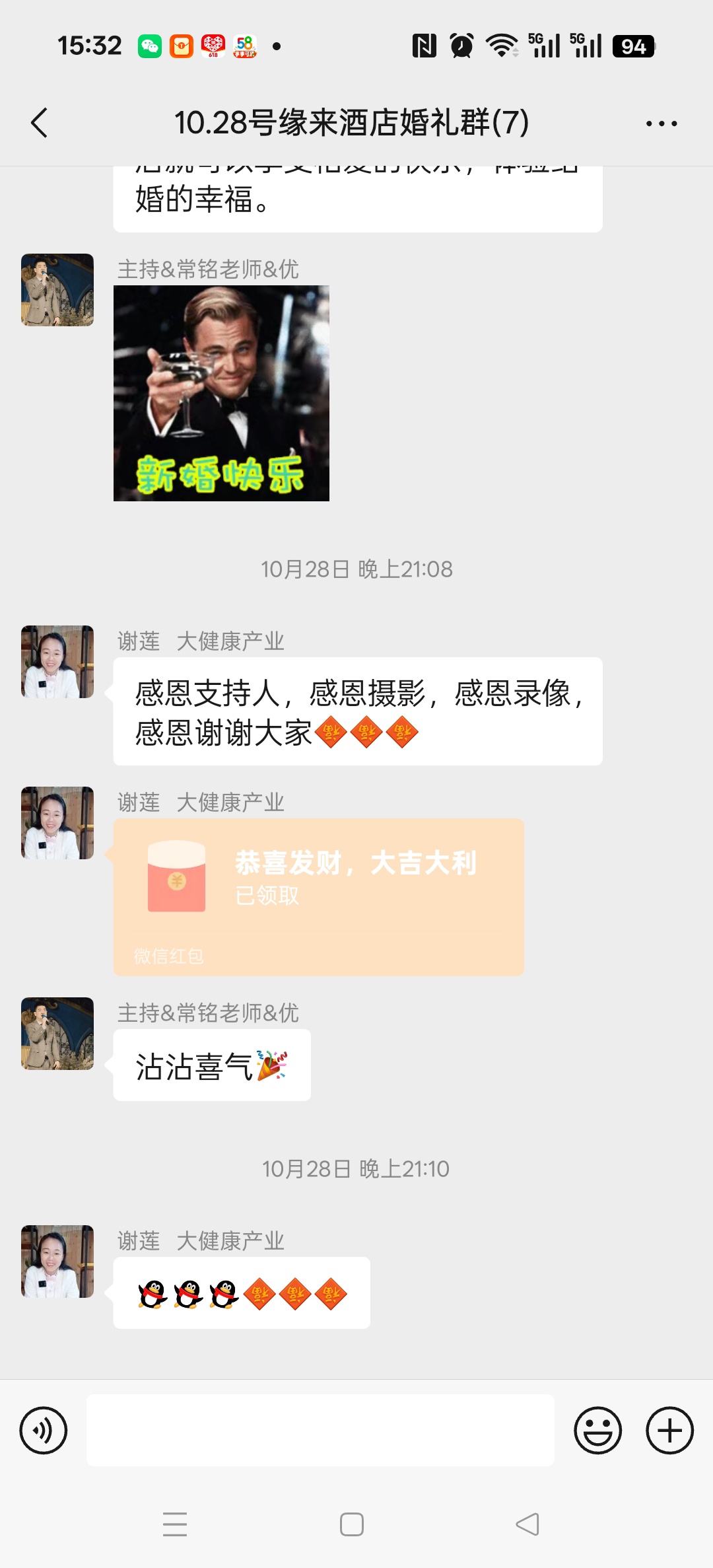Focus the message text field

click(x=320, y=1431)
